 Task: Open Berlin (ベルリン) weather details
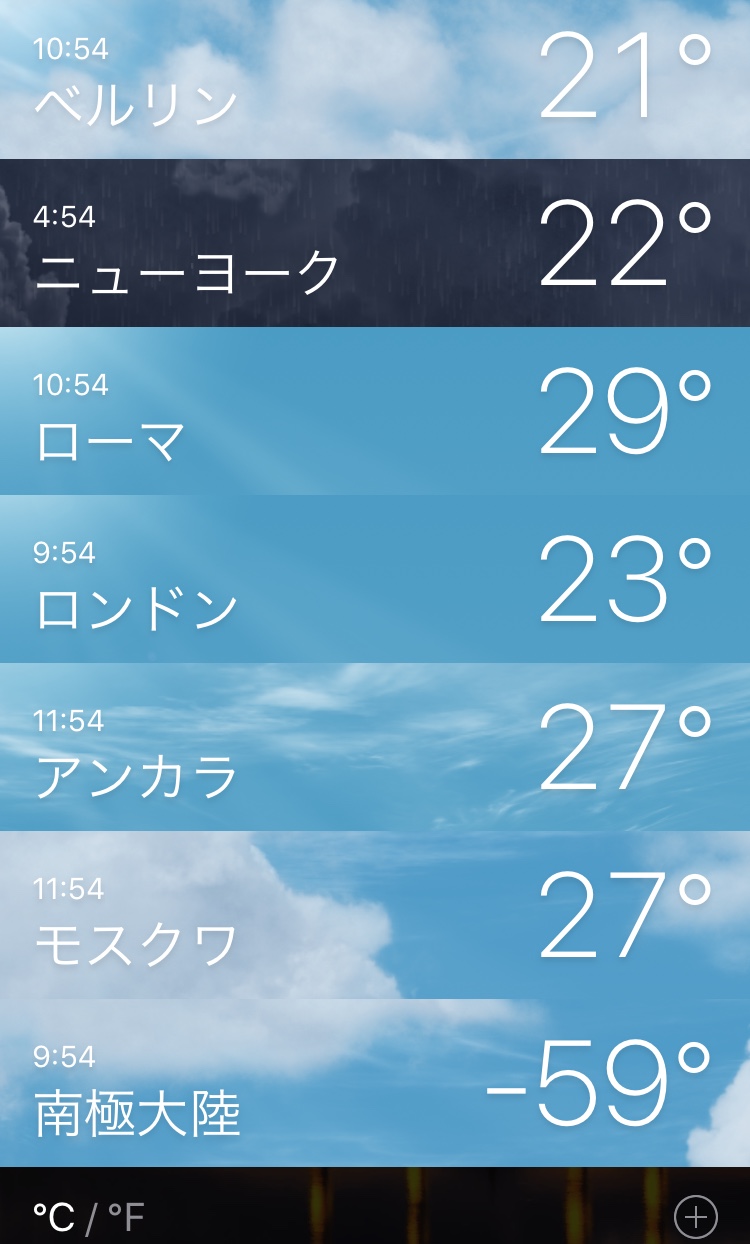click(375, 80)
